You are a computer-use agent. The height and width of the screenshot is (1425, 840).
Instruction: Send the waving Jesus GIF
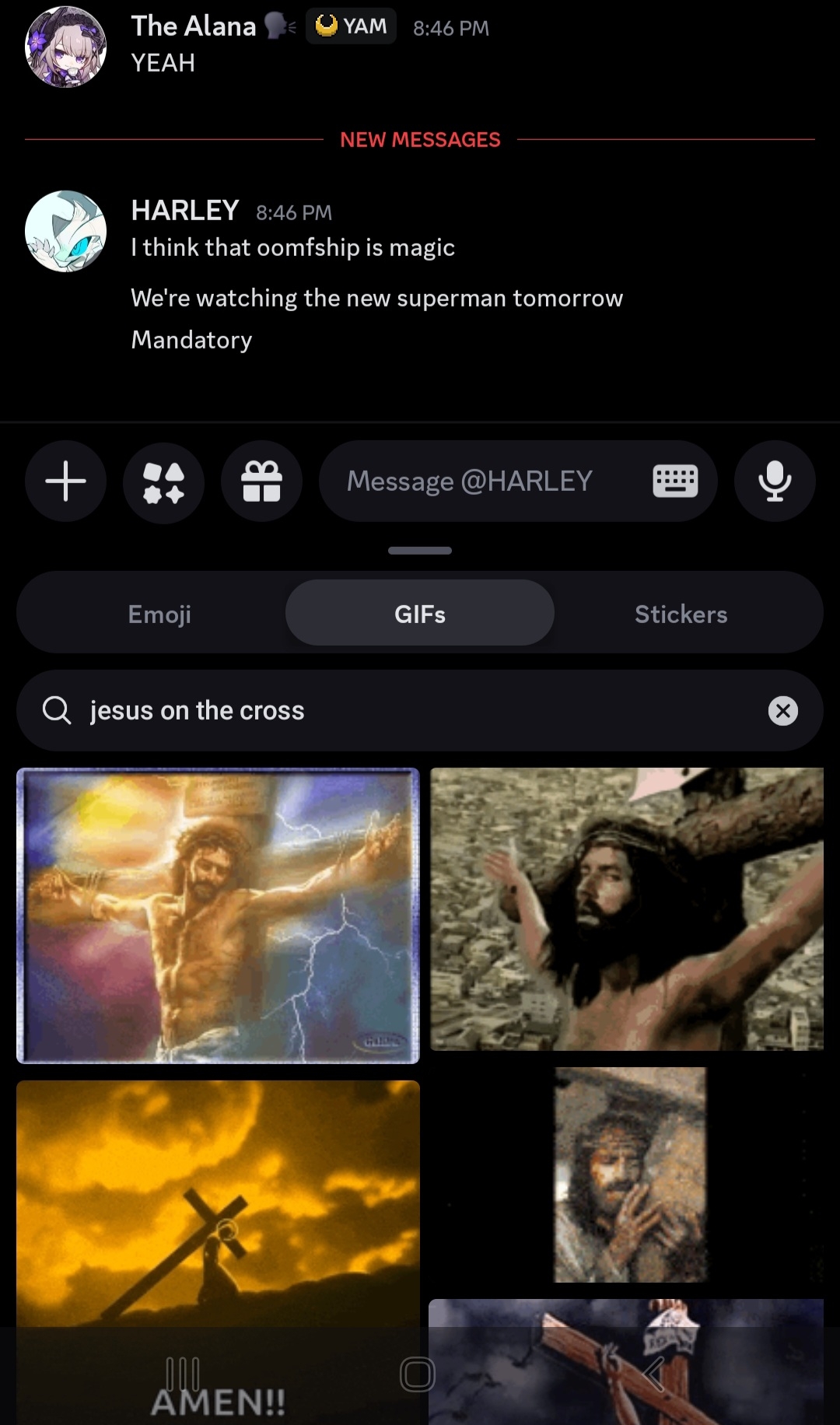[x=627, y=909]
